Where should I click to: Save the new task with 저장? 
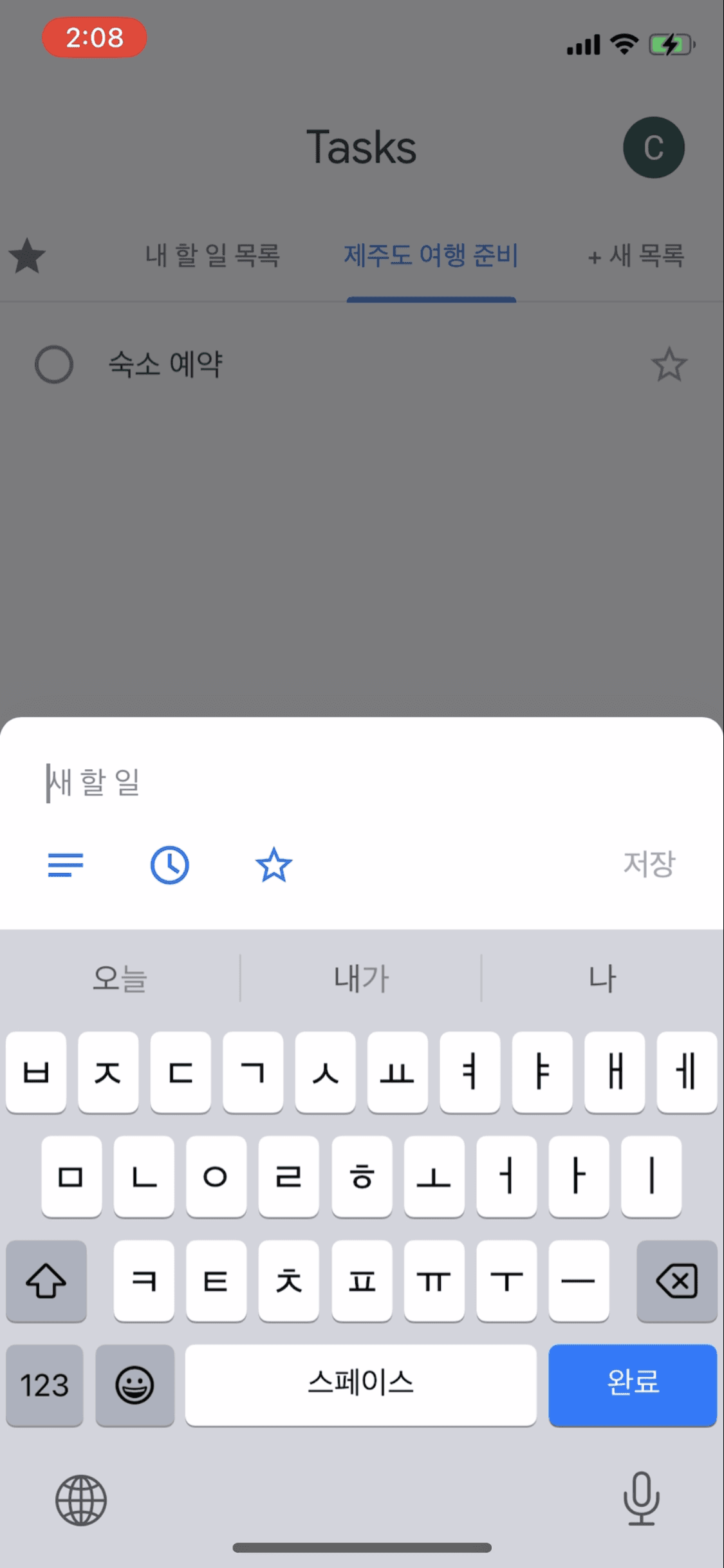650,864
